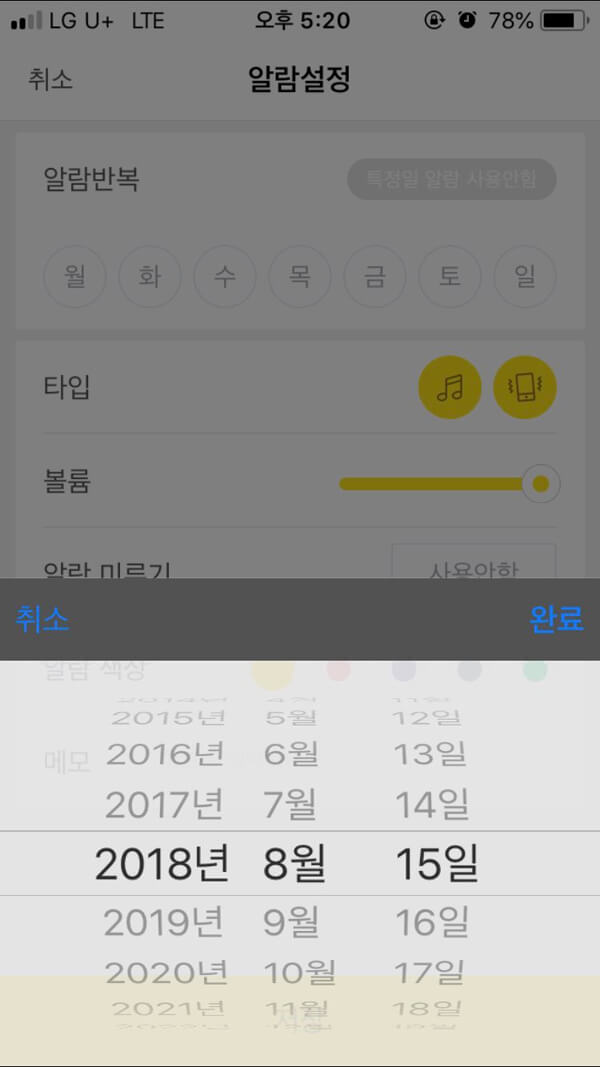Cancel the date picker with blue 취소
The height and width of the screenshot is (1067, 600).
point(43,619)
